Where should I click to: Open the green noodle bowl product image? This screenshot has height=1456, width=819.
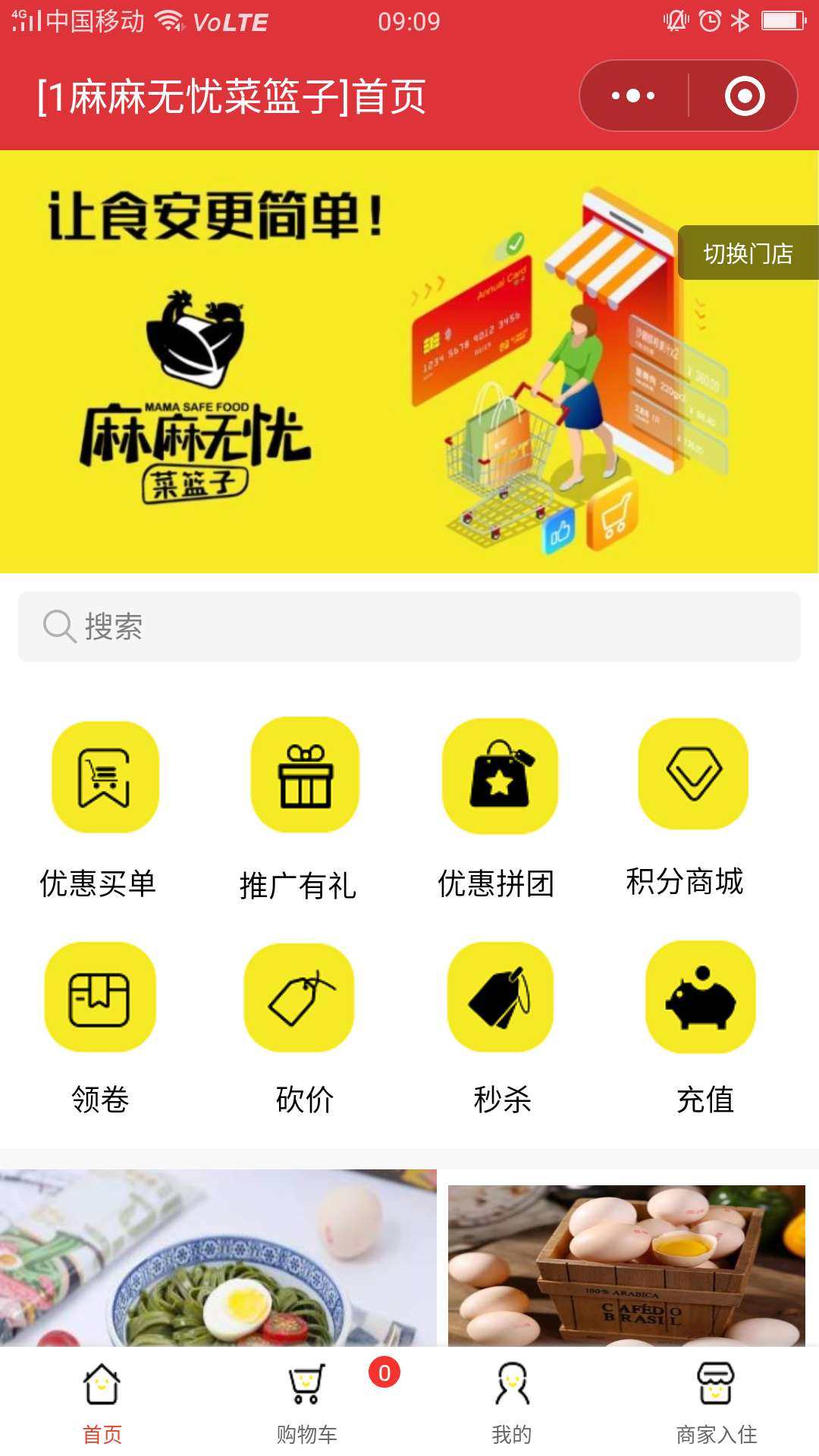pyautogui.click(x=218, y=1259)
